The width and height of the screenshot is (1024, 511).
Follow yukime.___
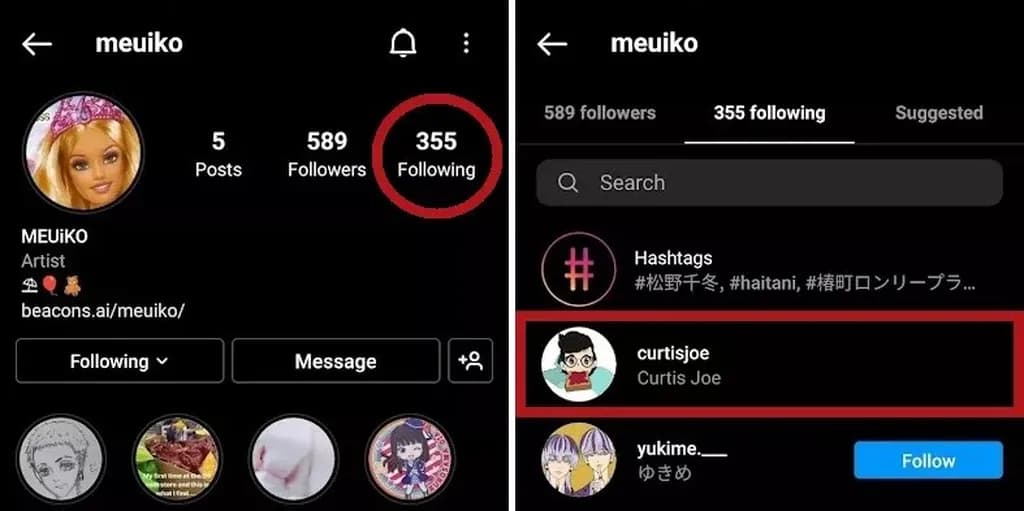[927, 461]
